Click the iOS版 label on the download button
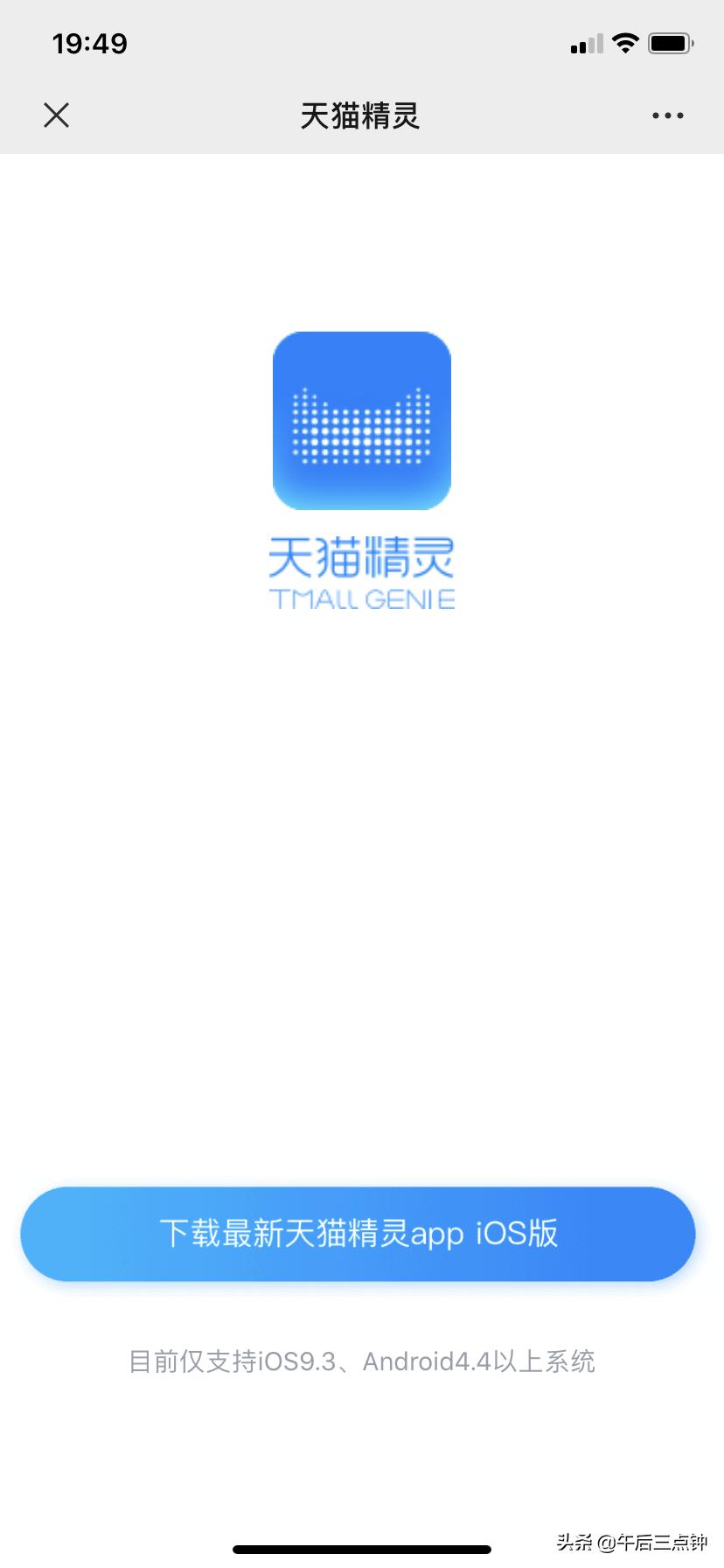Screen dimensions: 724x1568 tap(518, 1234)
